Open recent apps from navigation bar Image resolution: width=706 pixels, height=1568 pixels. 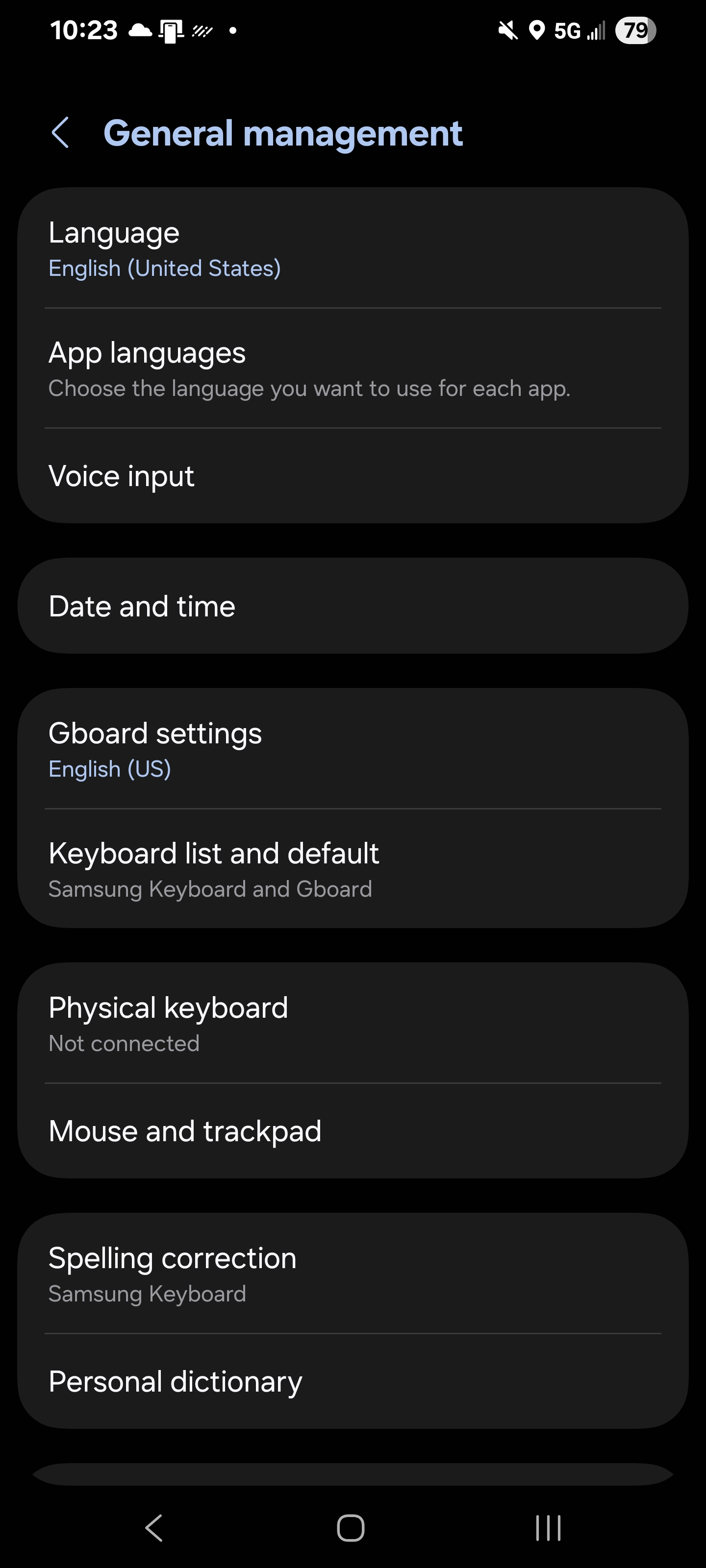point(548,1528)
